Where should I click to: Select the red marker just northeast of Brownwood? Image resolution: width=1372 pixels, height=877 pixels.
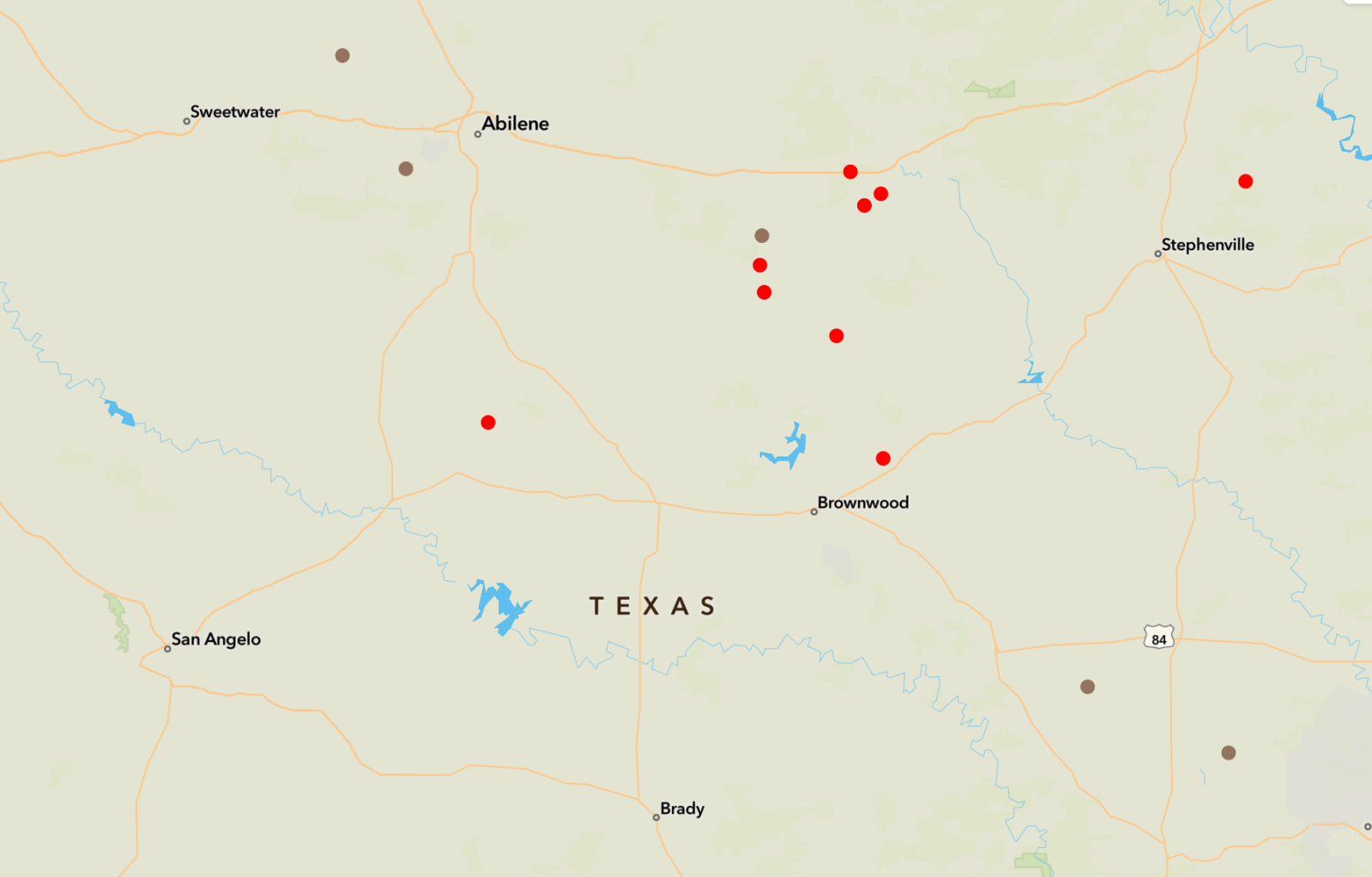(x=883, y=458)
